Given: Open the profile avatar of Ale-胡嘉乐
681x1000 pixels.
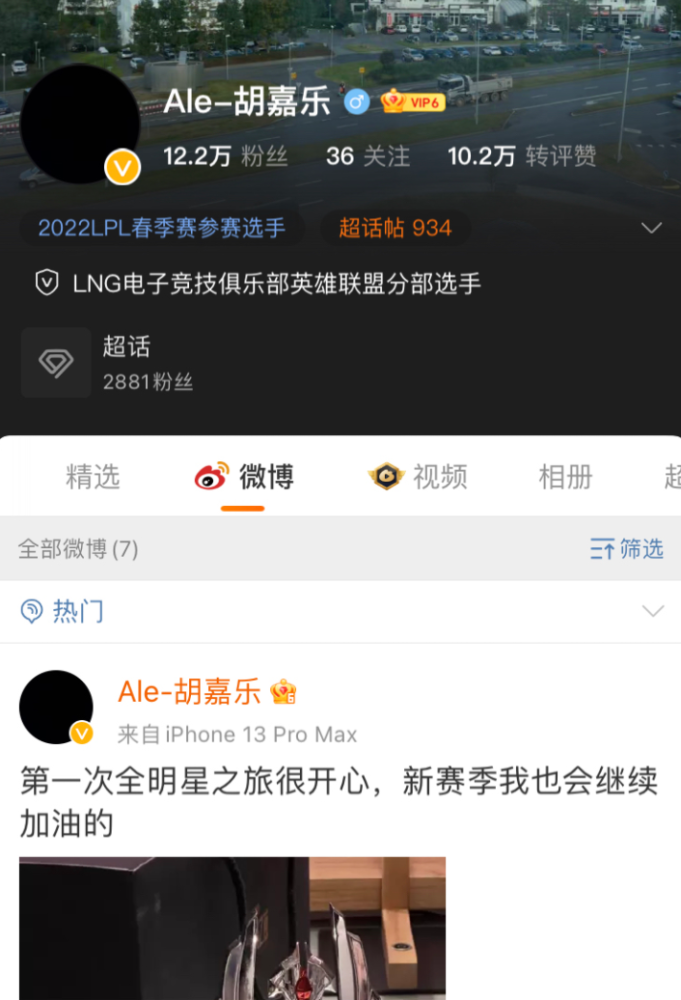Looking at the screenshot, I should 79,124.
